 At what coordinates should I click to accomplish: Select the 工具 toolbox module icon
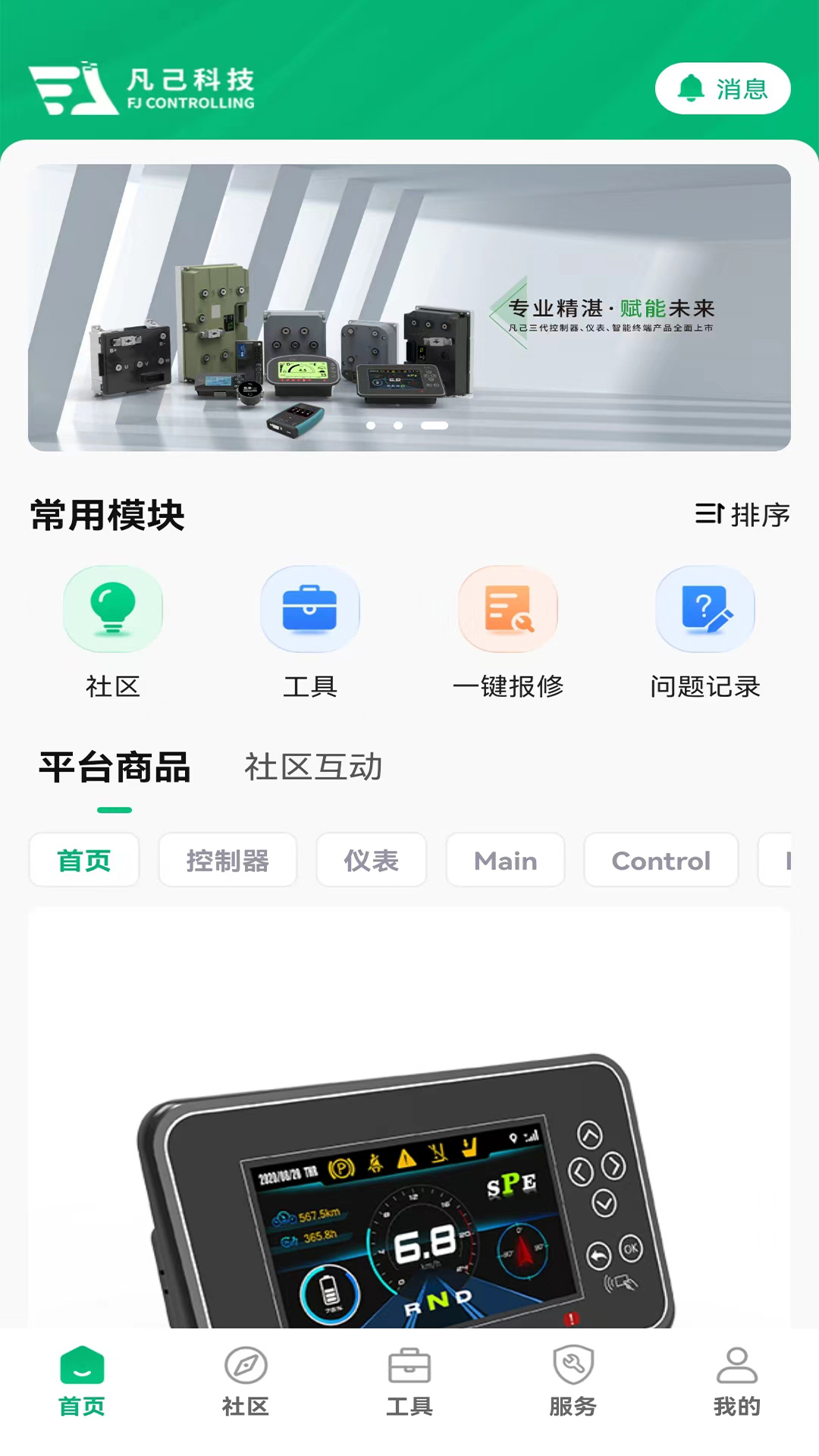click(310, 609)
